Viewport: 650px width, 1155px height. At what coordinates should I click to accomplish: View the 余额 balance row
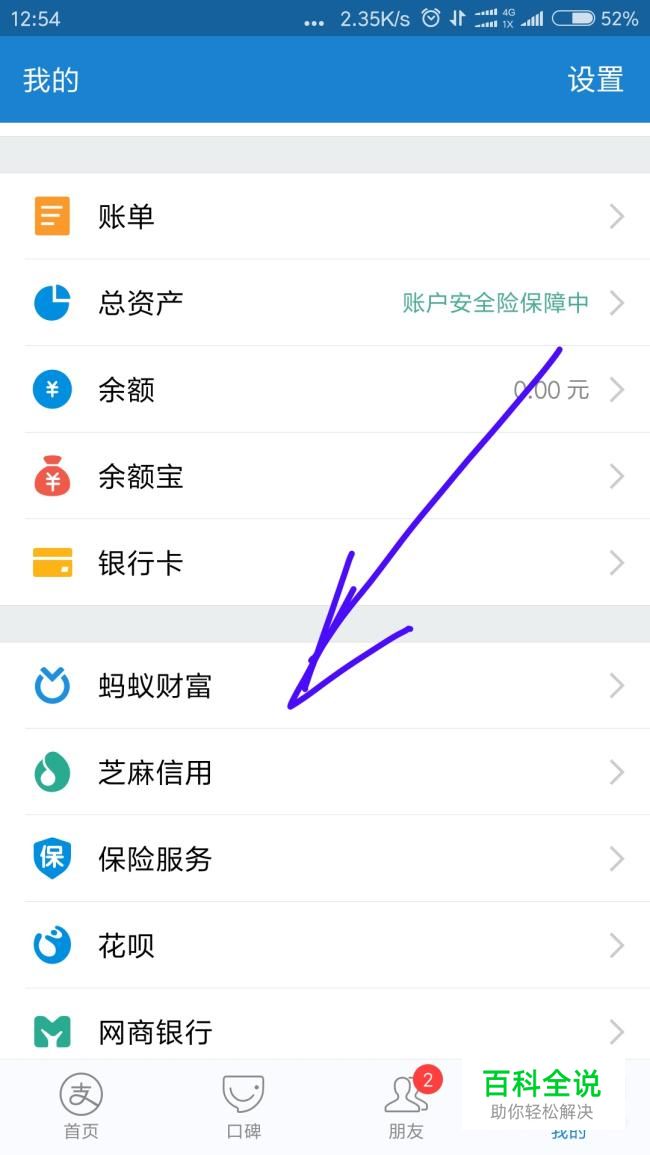point(325,389)
